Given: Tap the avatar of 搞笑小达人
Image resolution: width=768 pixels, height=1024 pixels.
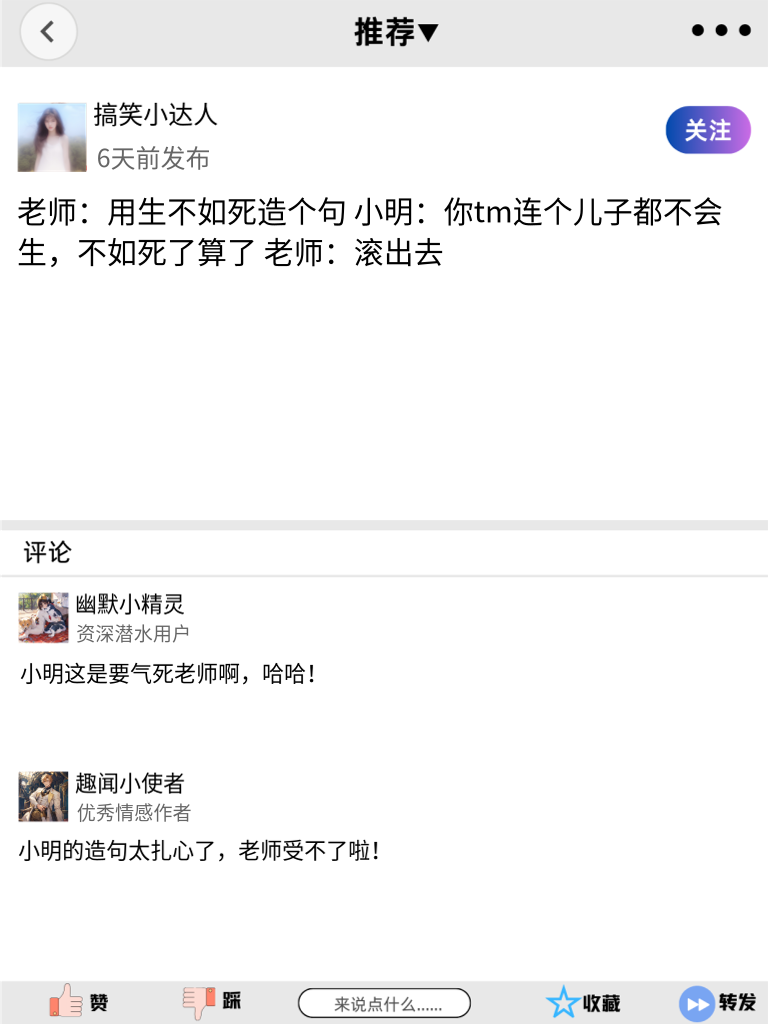Looking at the screenshot, I should pyautogui.click(x=52, y=136).
